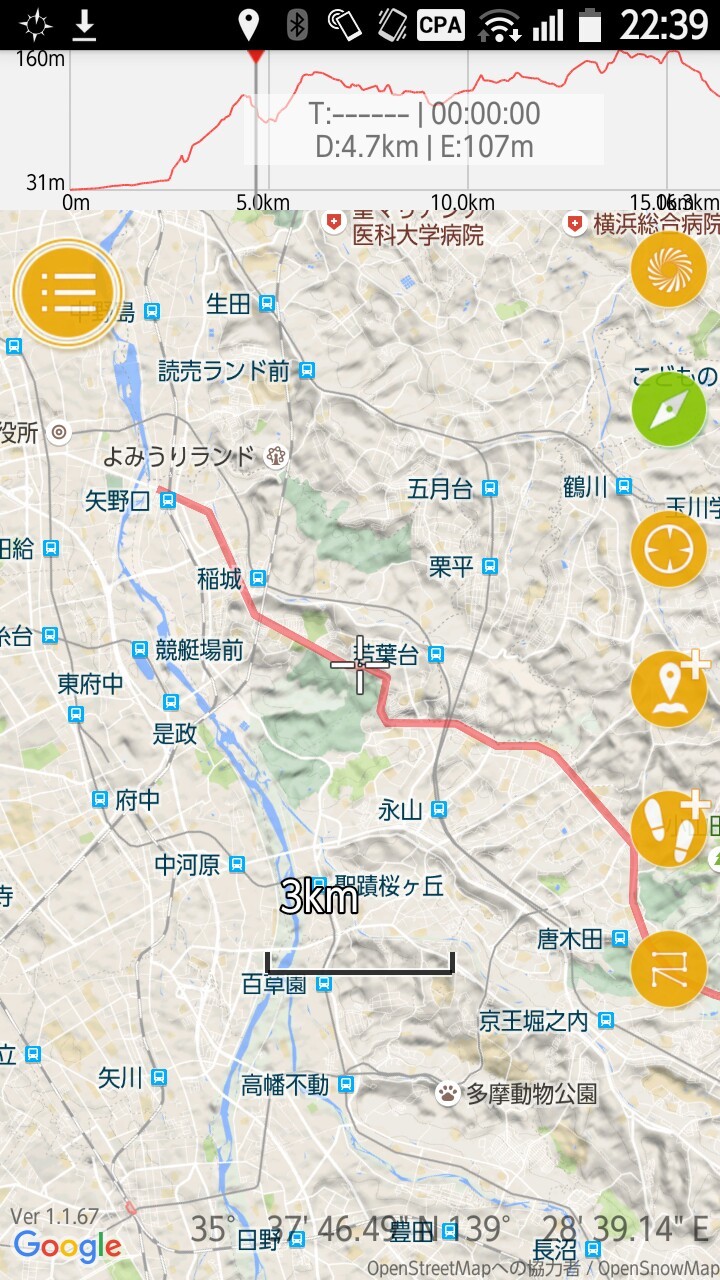This screenshot has width=720, height=1280.
Task: Toggle the green compass button
Action: coord(668,410)
